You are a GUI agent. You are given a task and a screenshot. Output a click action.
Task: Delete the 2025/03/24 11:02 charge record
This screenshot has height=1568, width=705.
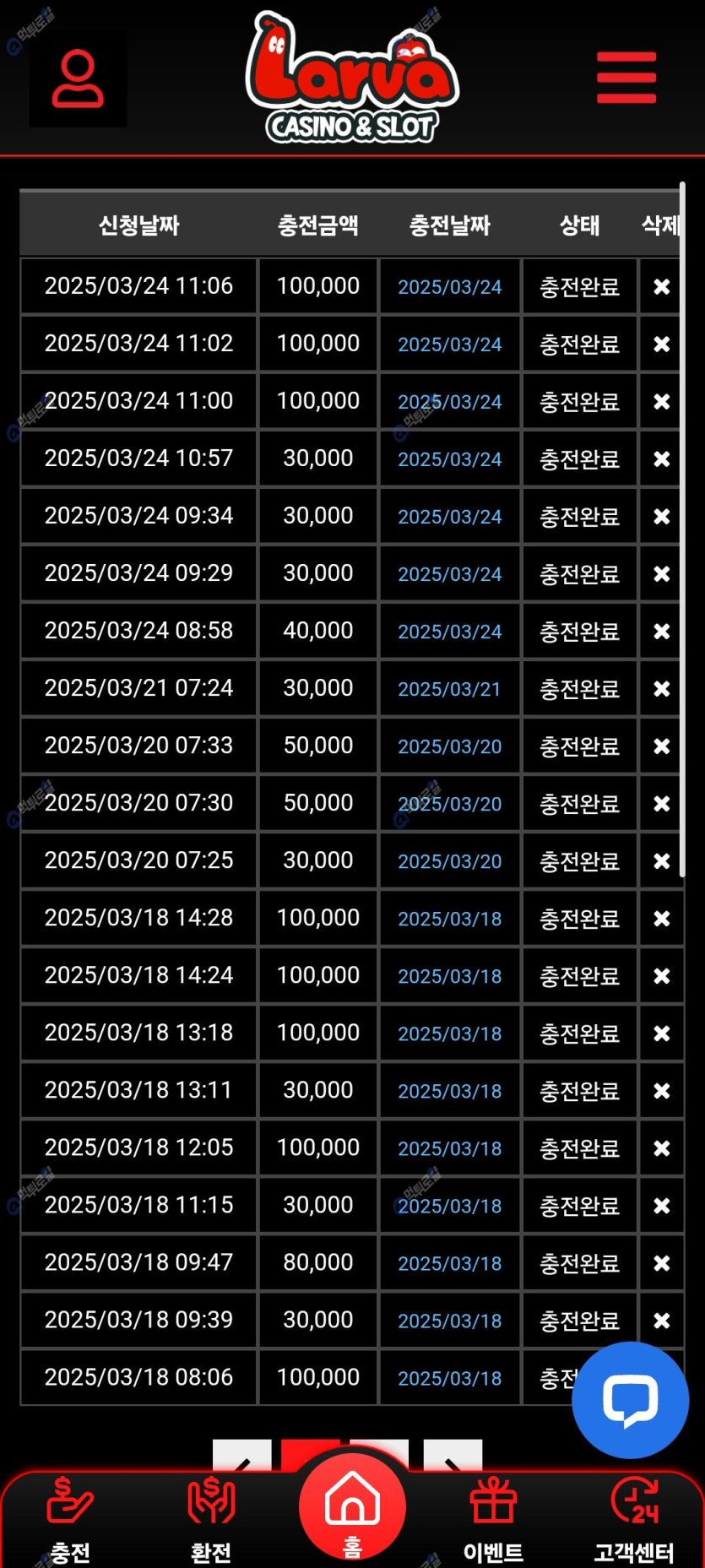coord(662,345)
